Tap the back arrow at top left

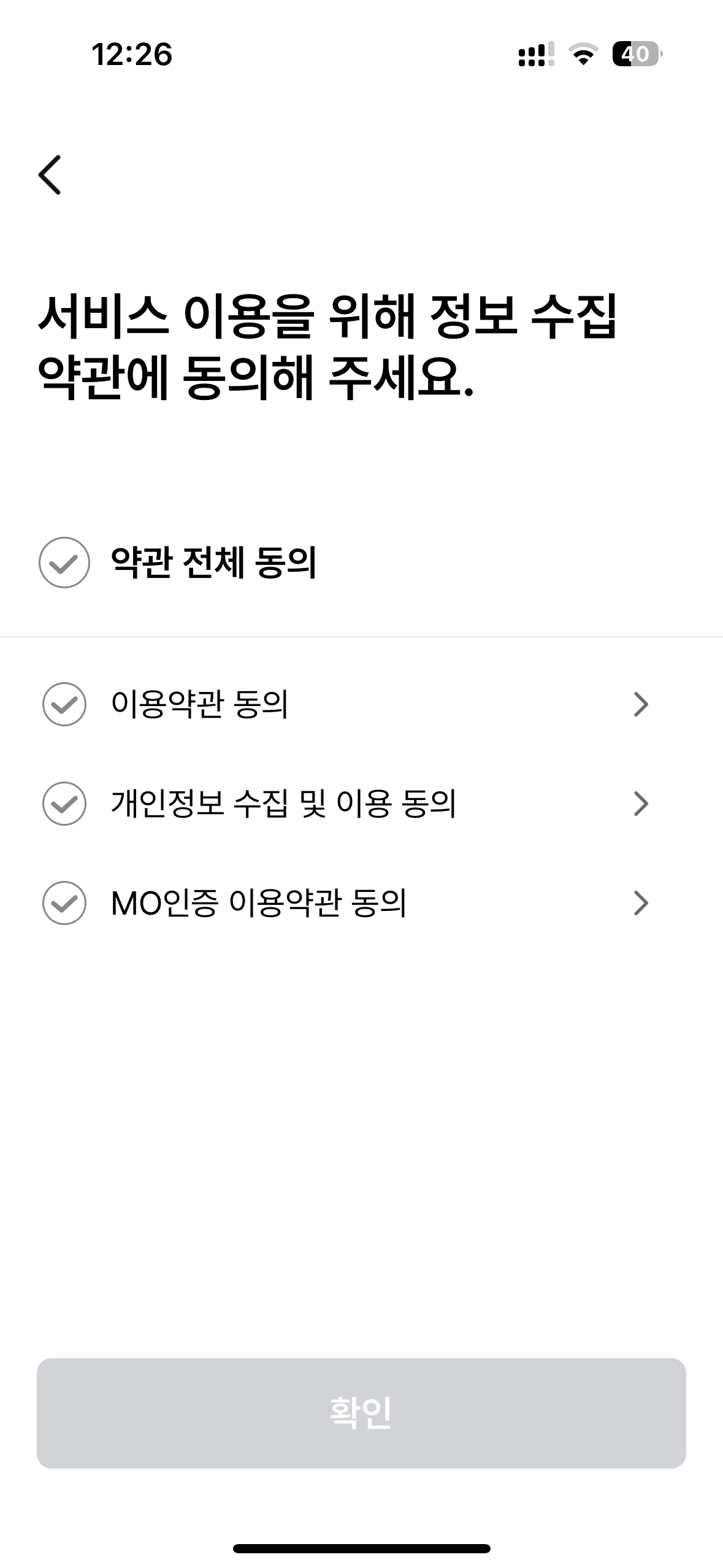[51, 175]
